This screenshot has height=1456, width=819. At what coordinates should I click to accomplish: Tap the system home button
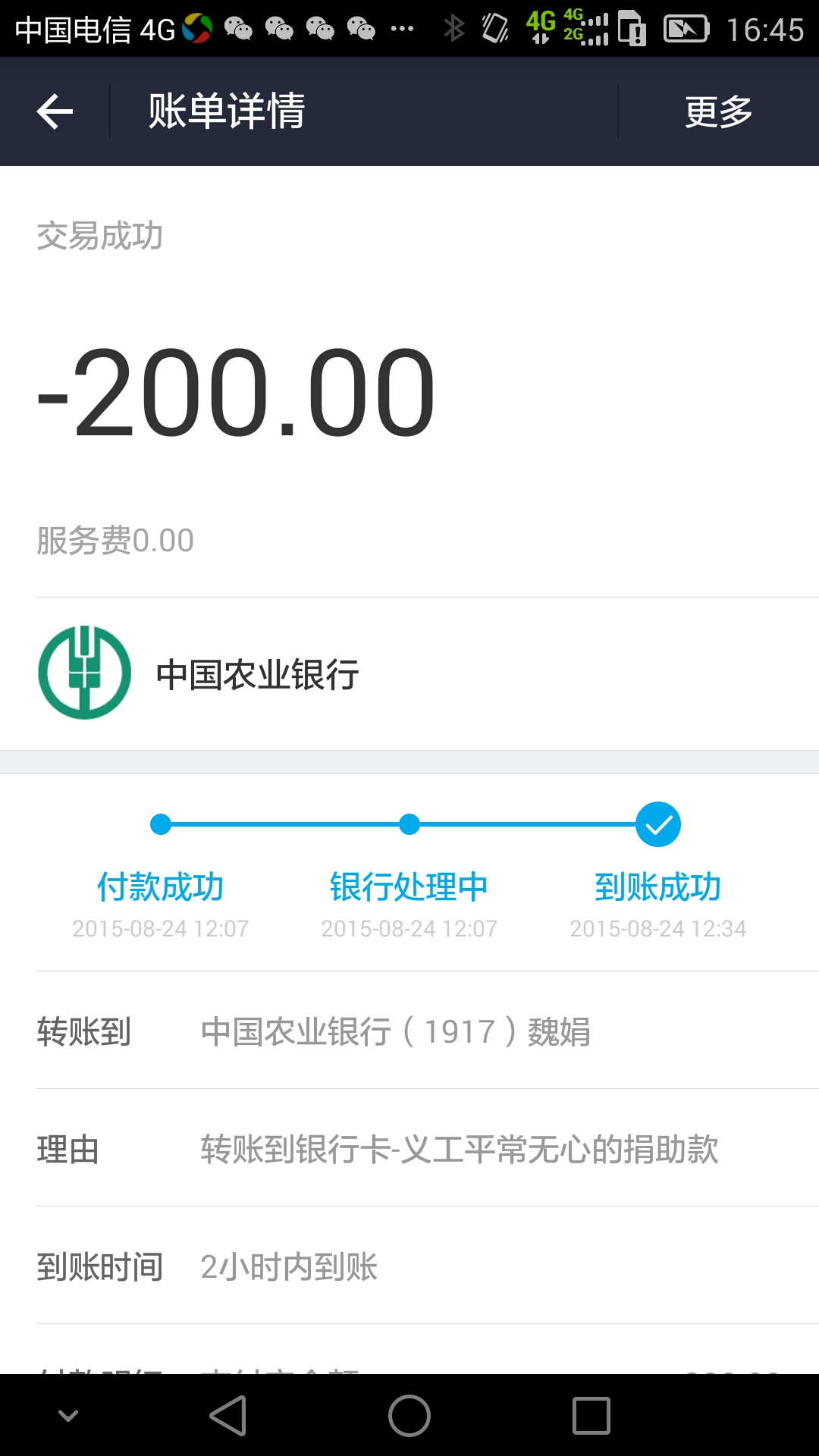coord(409,1415)
